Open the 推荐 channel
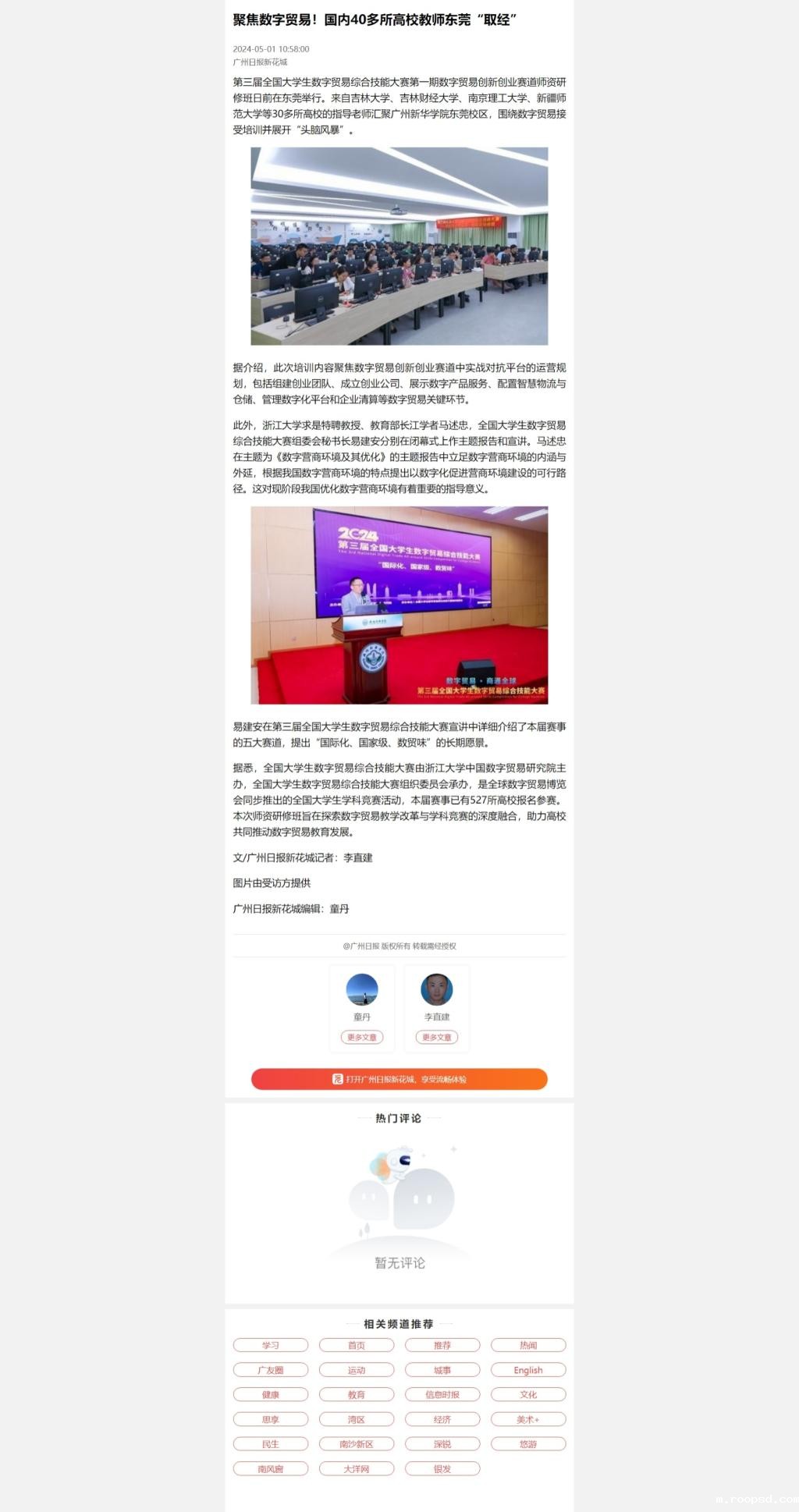799x1512 pixels. coord(442,1345)
